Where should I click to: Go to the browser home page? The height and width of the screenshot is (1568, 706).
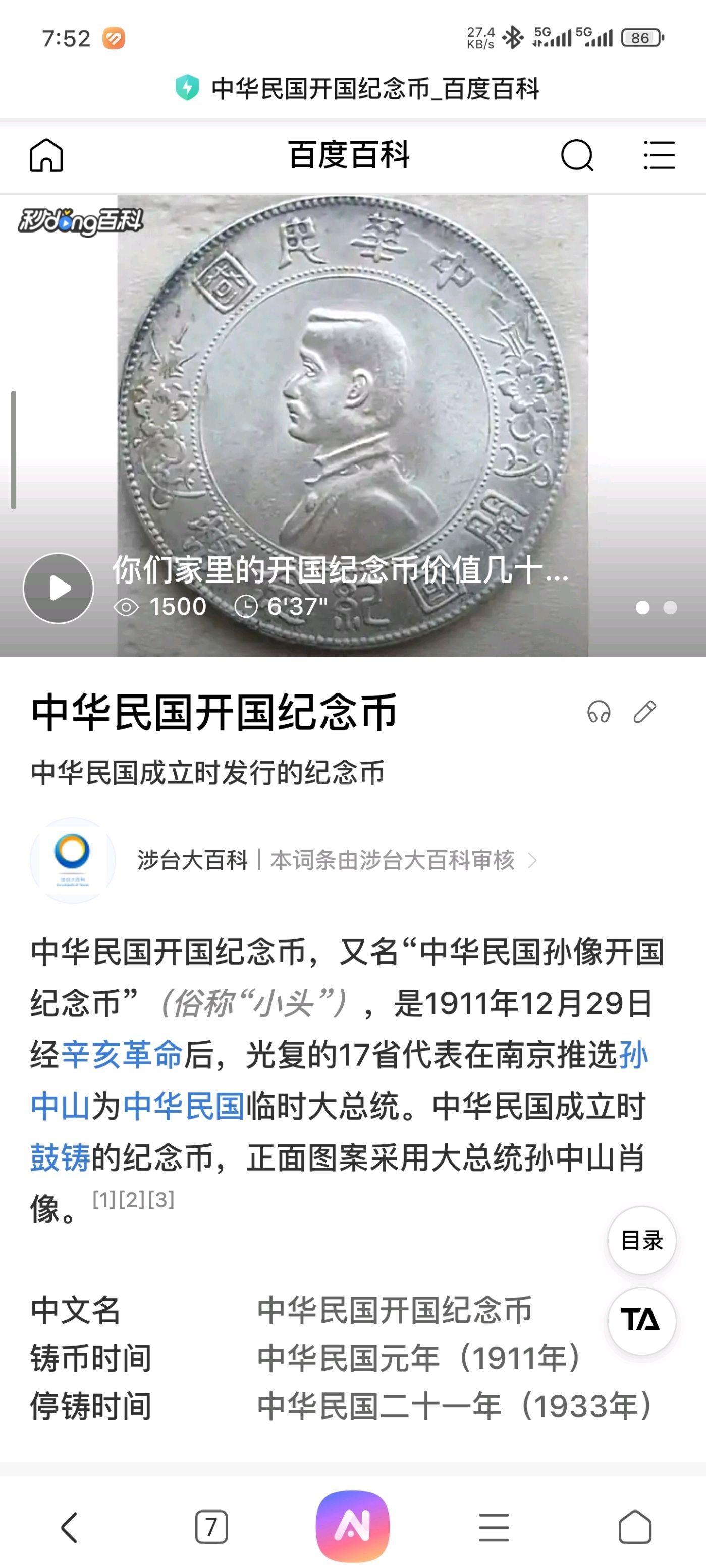[635, 1527]
